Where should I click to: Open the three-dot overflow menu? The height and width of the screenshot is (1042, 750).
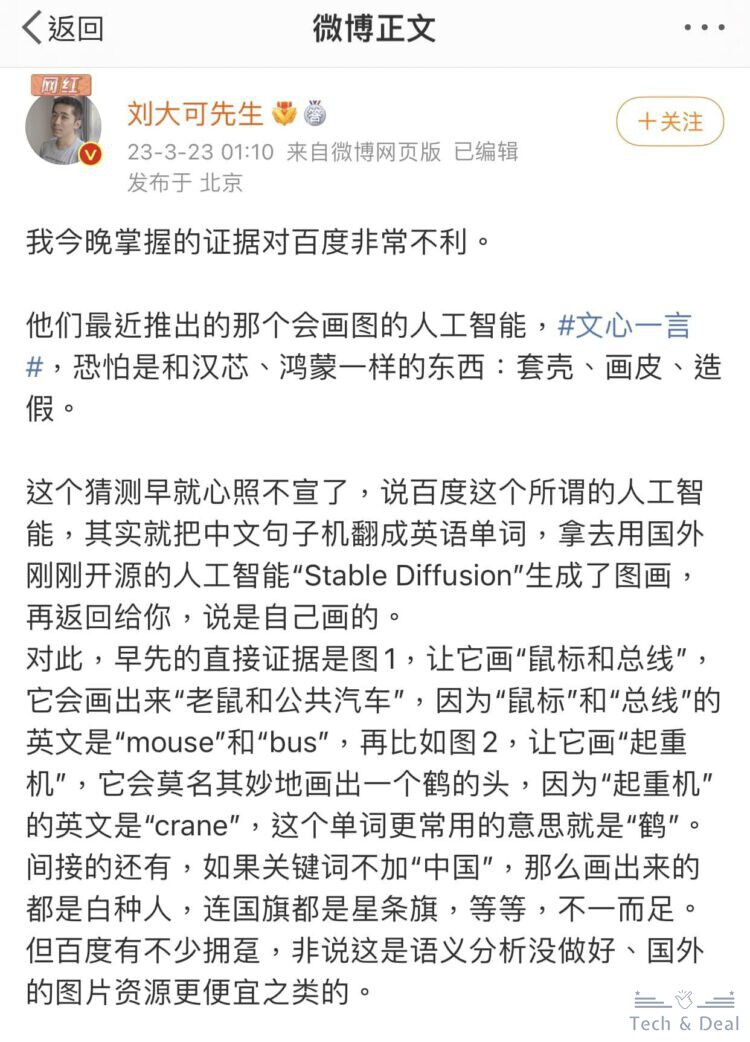tap(704, 28)
